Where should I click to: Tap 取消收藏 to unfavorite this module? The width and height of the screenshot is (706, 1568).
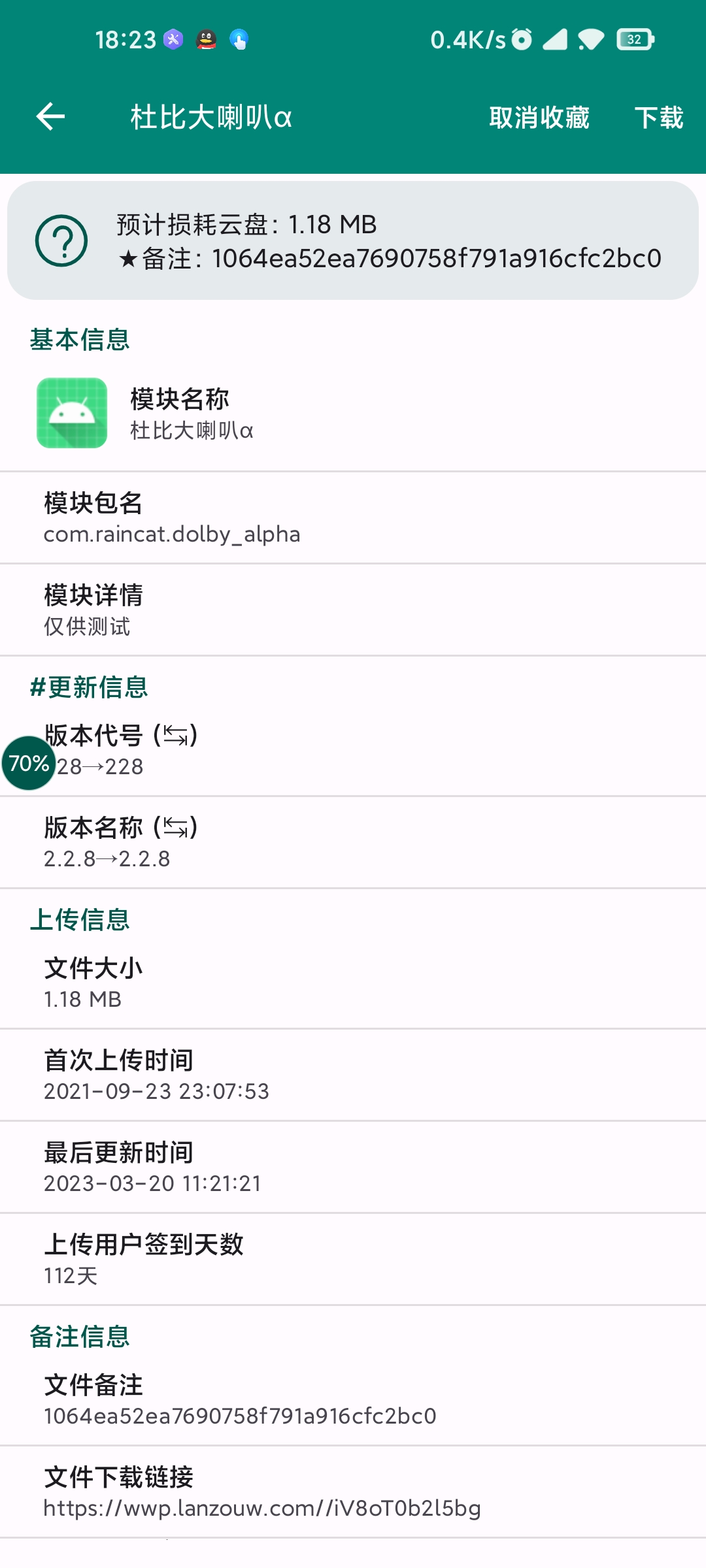(540, 118)
